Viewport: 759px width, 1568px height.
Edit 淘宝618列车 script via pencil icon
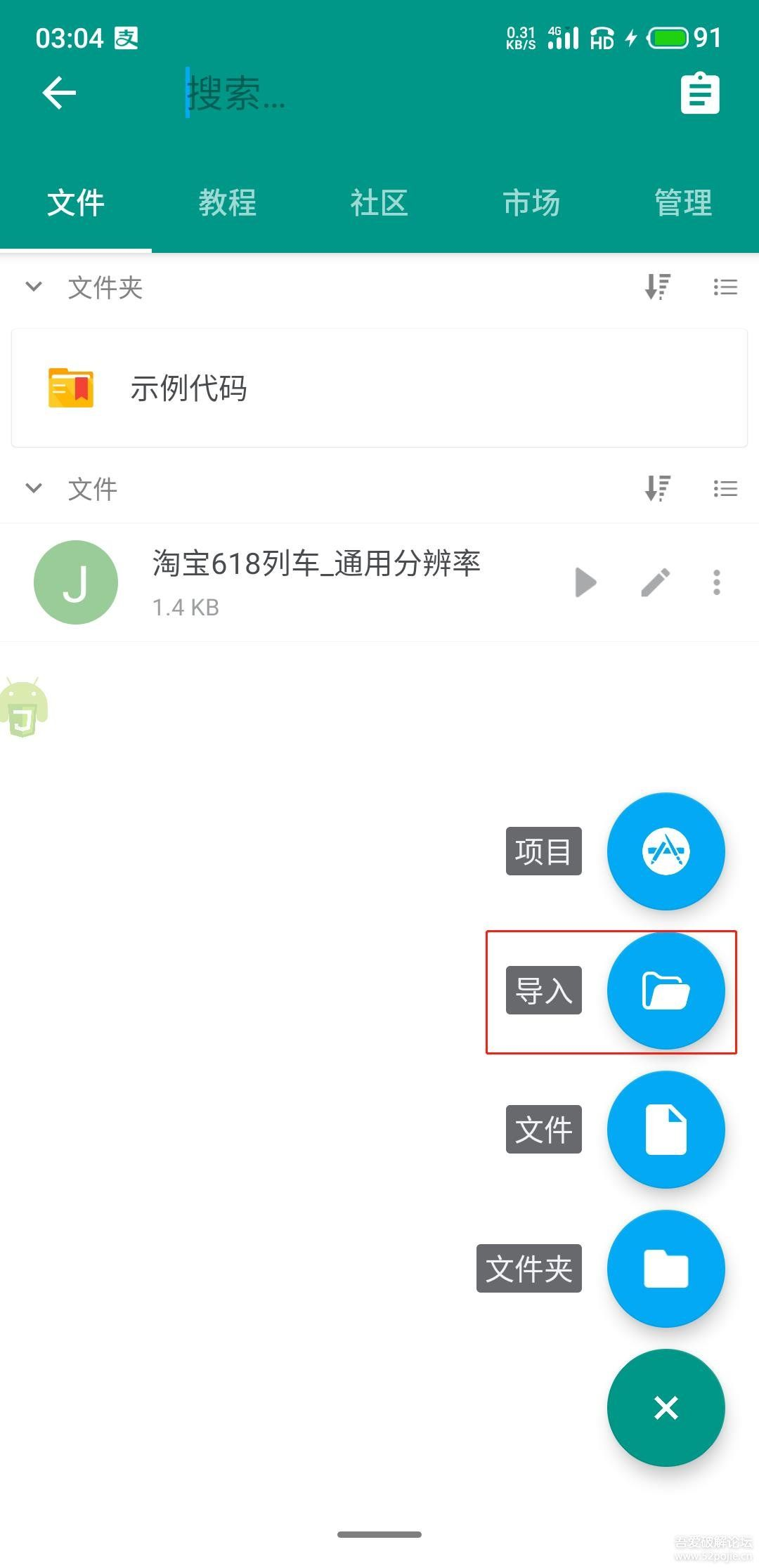point(656,582)
